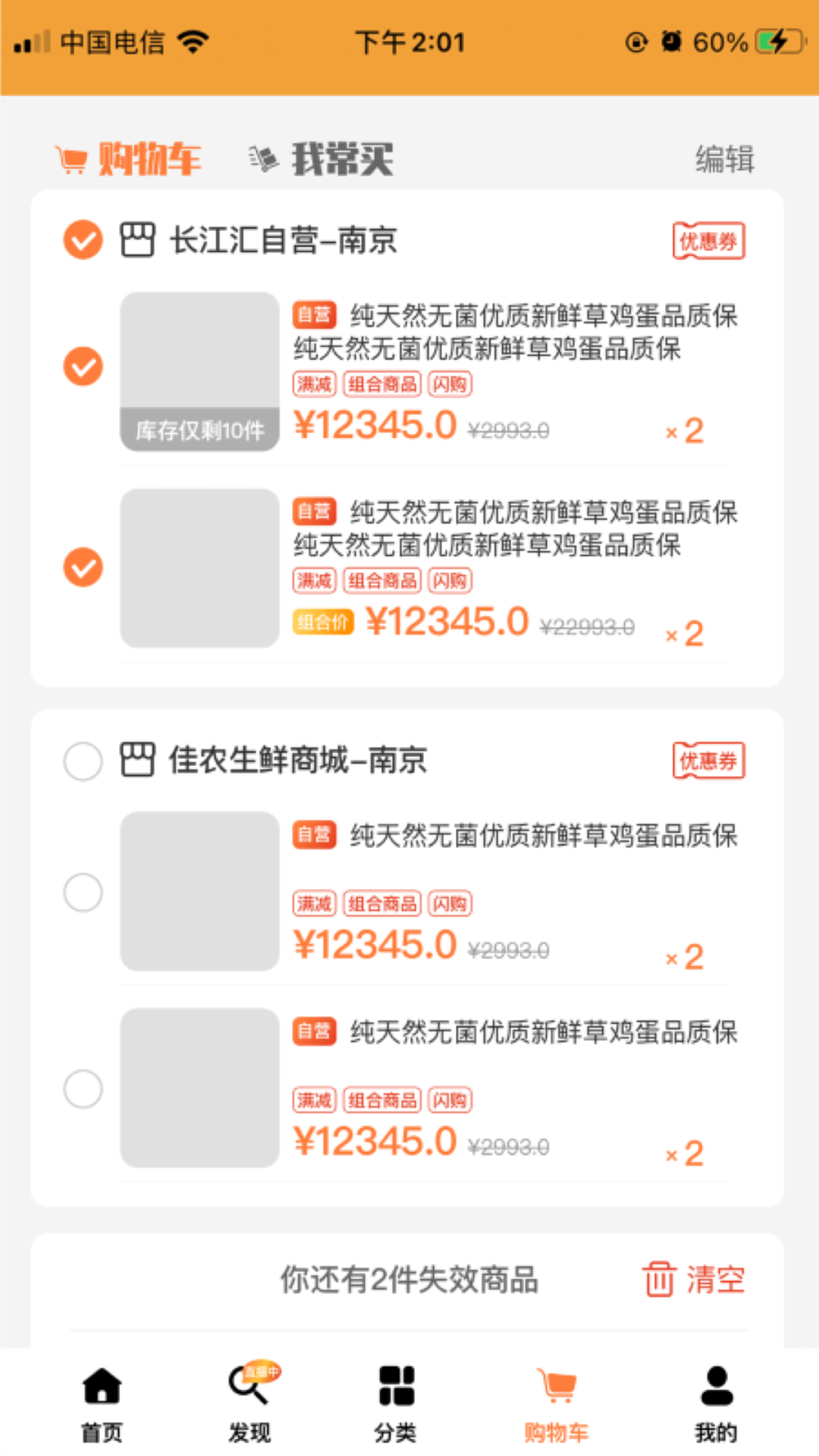The image size is (819, 1456).
Task: Open 优惠券 coupons for 长江汇自营-南京
Action: (708, 241)
